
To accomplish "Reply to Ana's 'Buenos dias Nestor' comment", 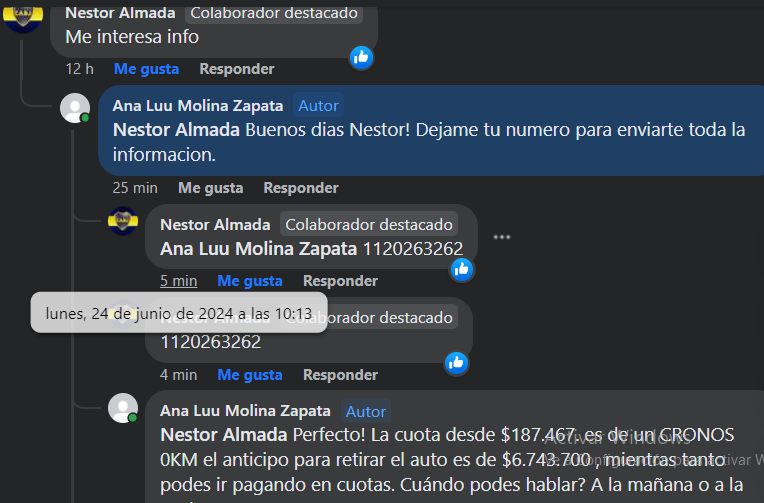I will point(300,188).
